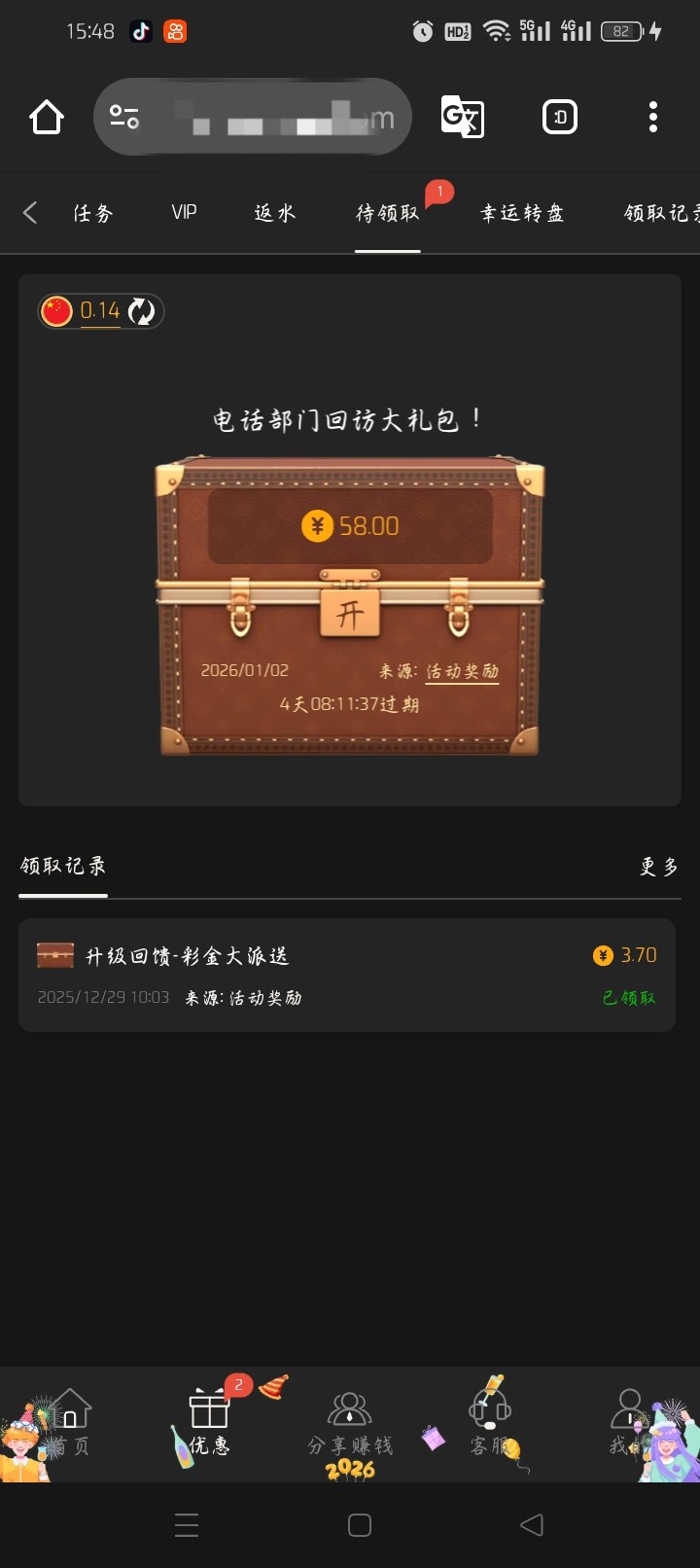Tap 更多 to see more records
Image resolution: width=700 pixels, height=1568 pixels.
(x=658, y=867)
